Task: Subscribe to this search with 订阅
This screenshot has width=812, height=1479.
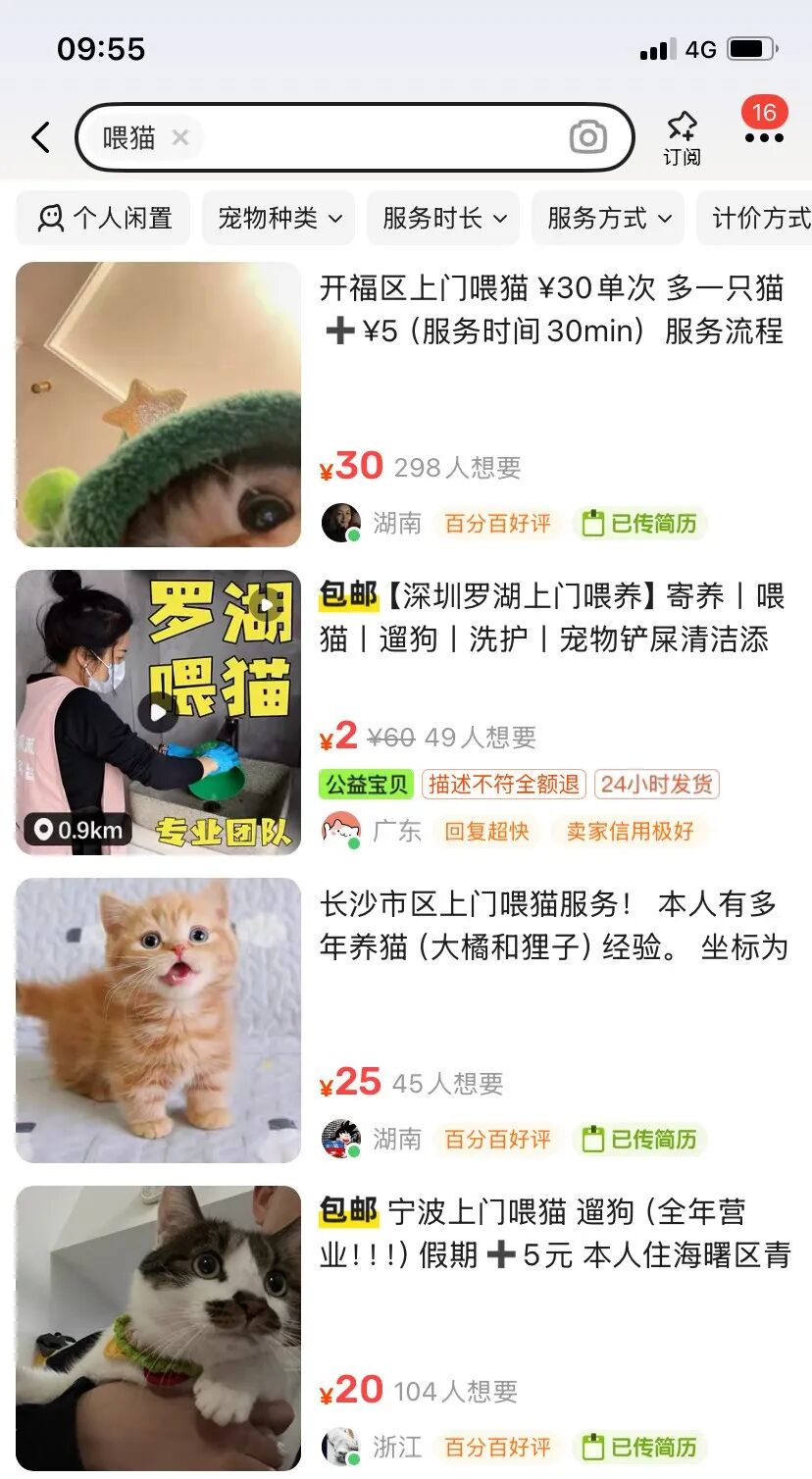Action: point(682,139)
